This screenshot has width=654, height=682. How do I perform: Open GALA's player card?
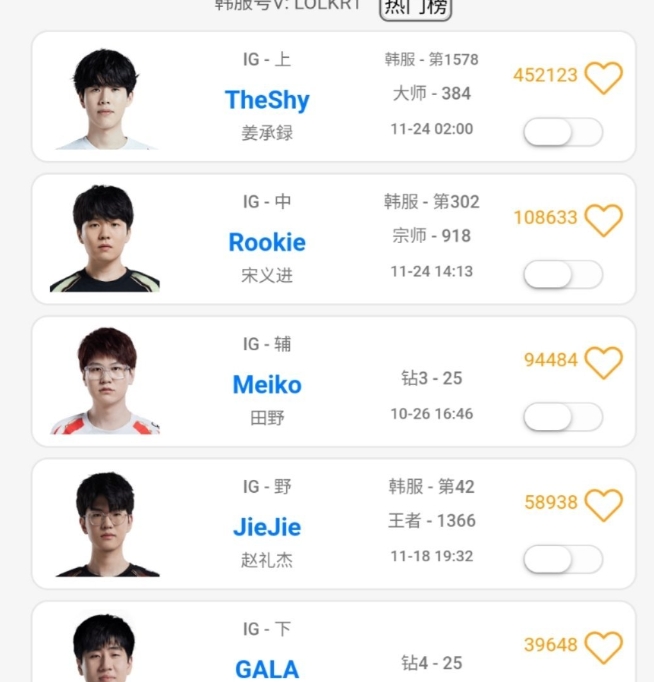tap(267, 668)
